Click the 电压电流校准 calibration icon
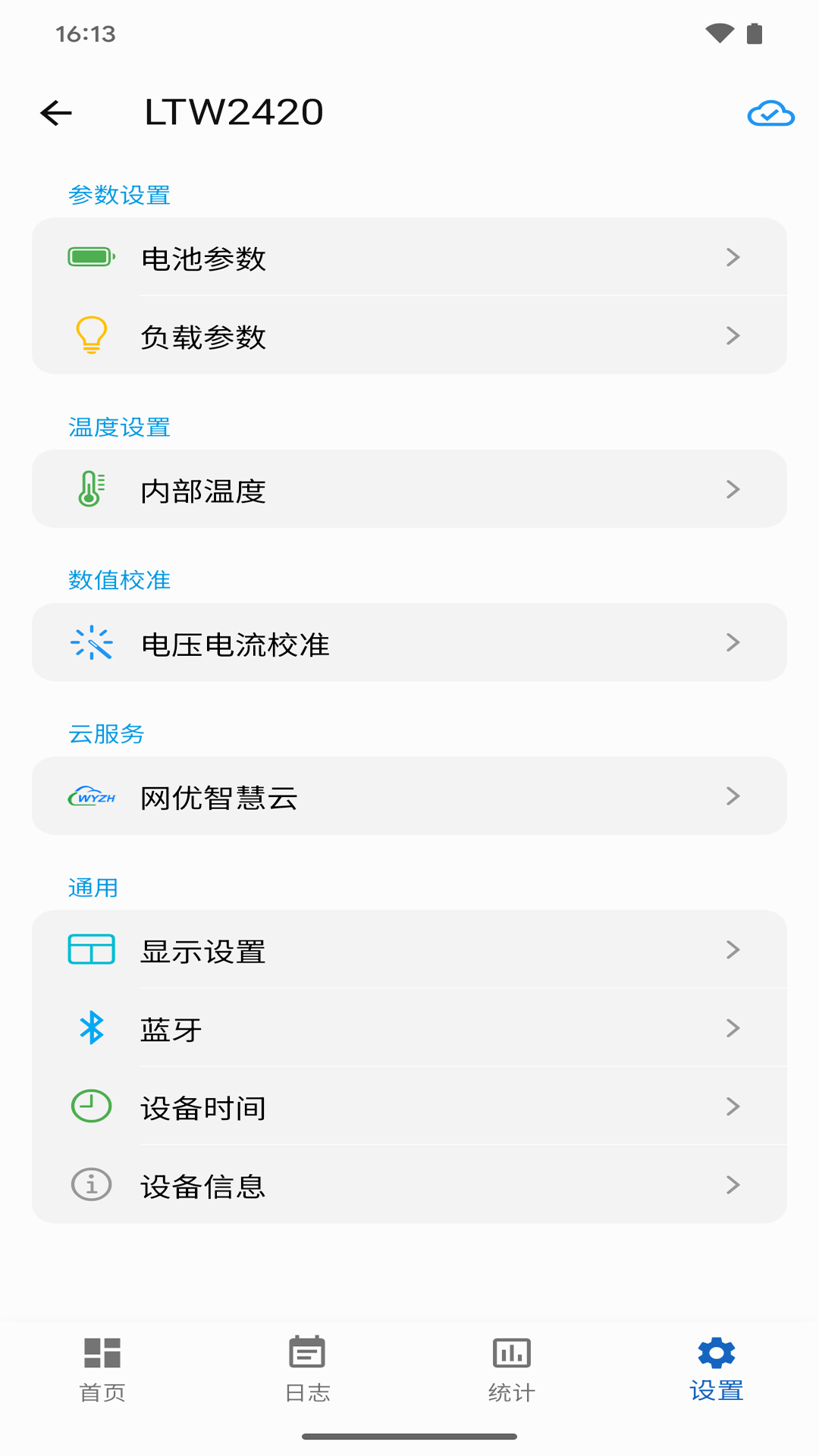819x1456 pixels. [91, 642]
